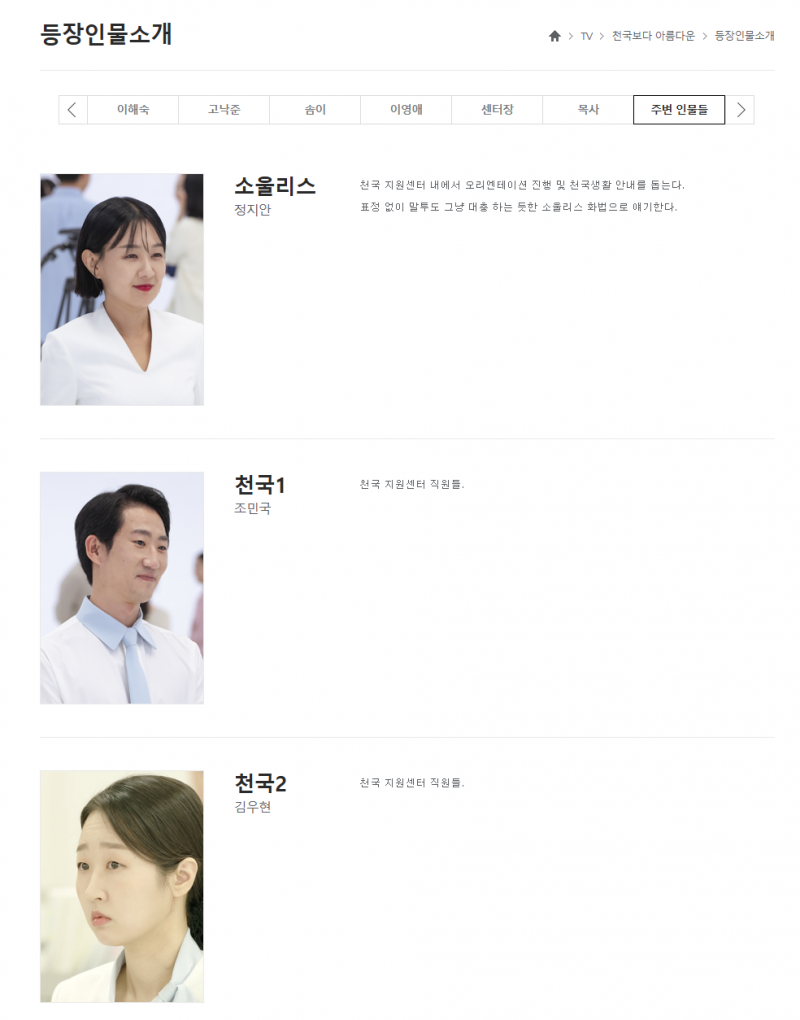Switch to the 고낙준 tab
This screenshot has height=1020, width=800.
click(x=224, y=110)
